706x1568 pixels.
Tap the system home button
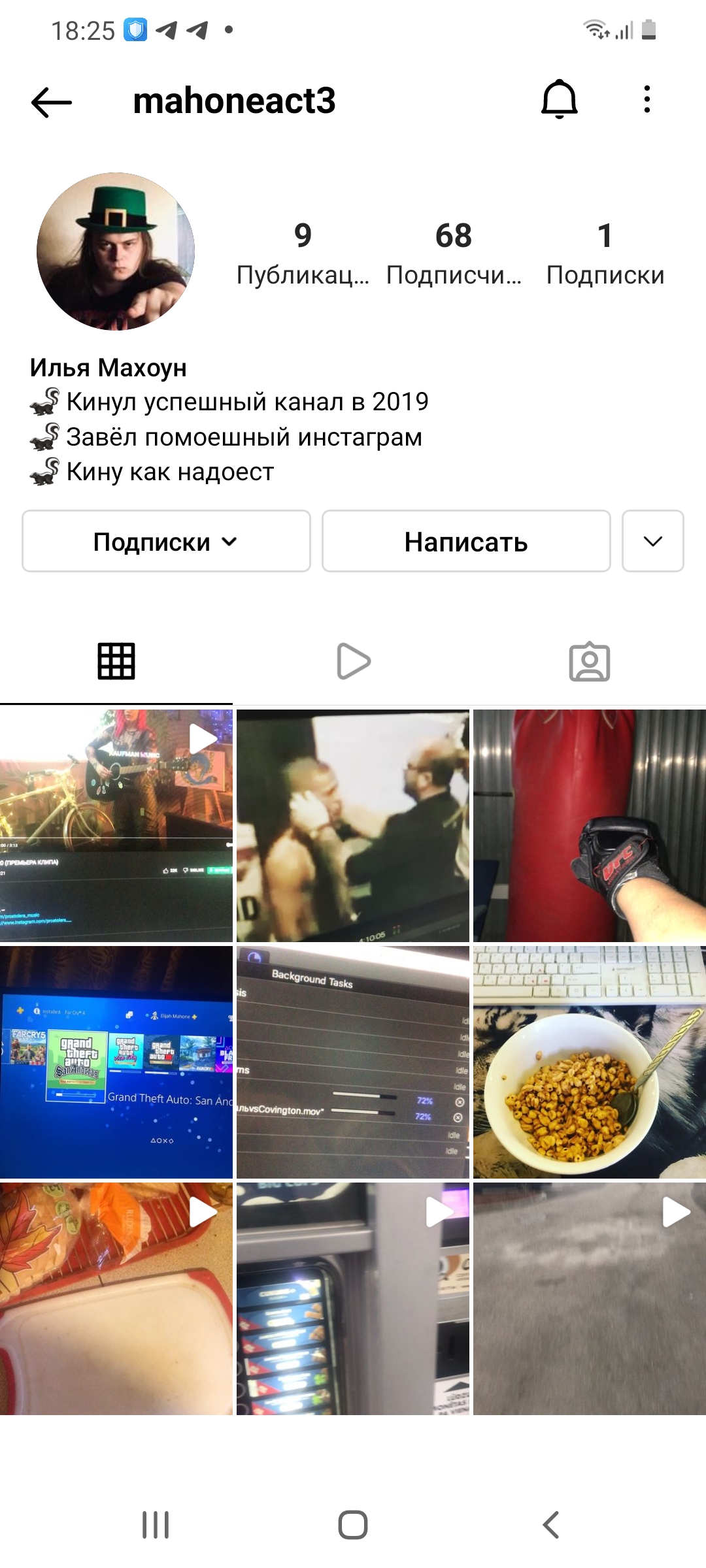pyautogui.click(x=353, y=1526)
